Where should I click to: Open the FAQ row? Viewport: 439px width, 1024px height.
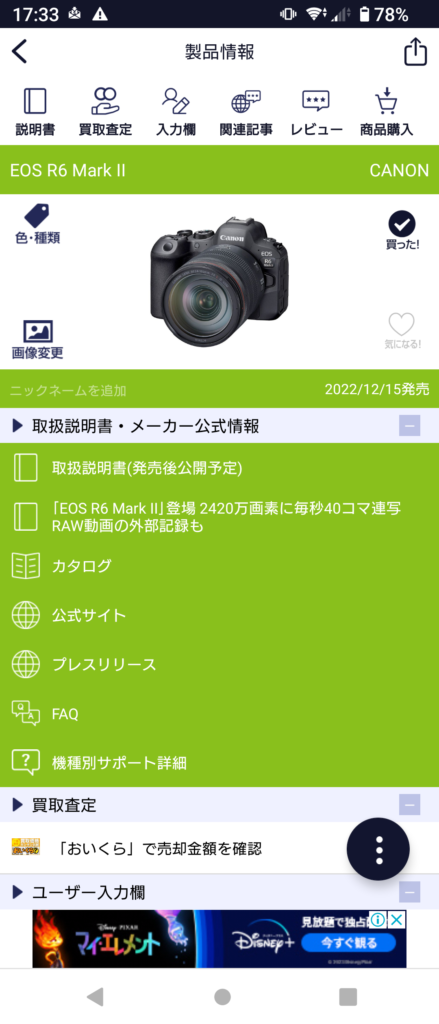pyautogui.click(x=220, y=714)
